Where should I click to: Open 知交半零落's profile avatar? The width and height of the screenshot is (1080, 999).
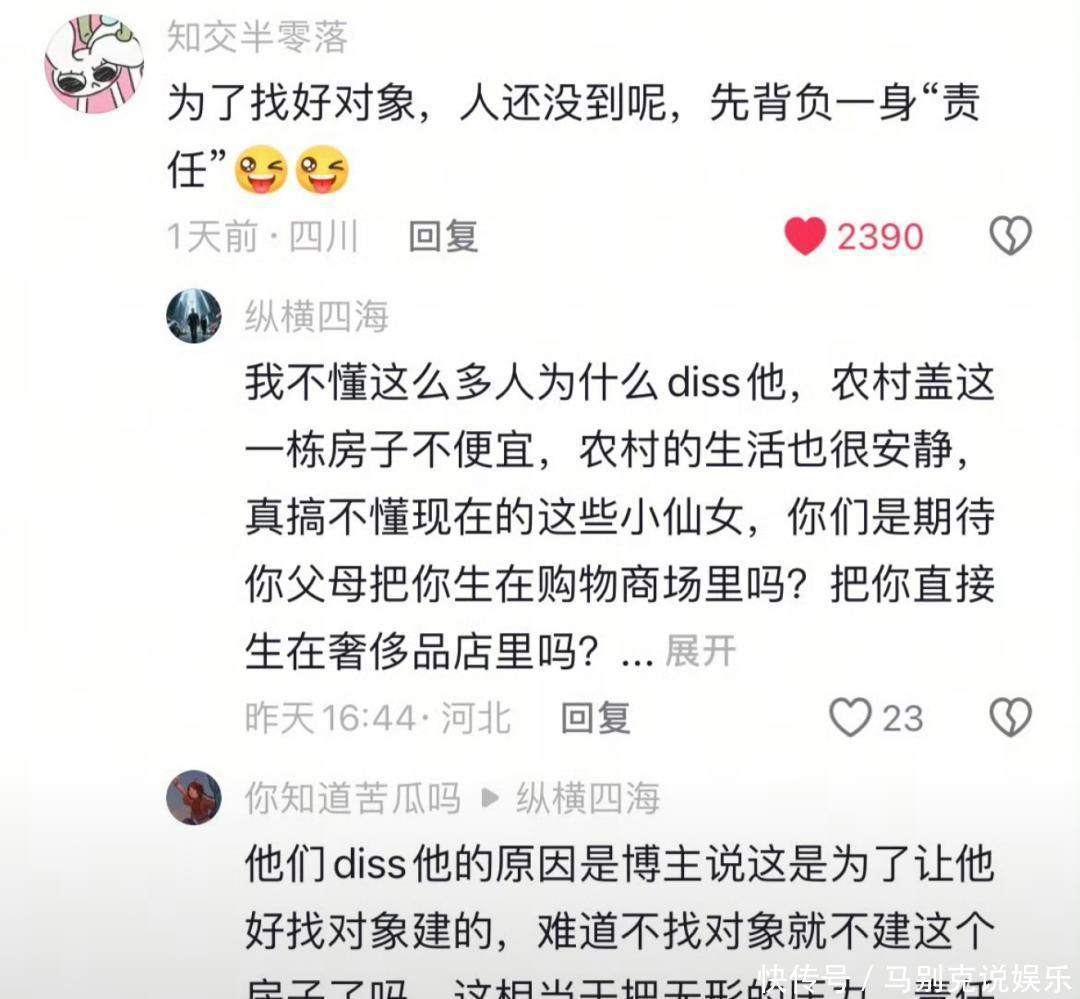pyautogui.click(x=94, y=64)
